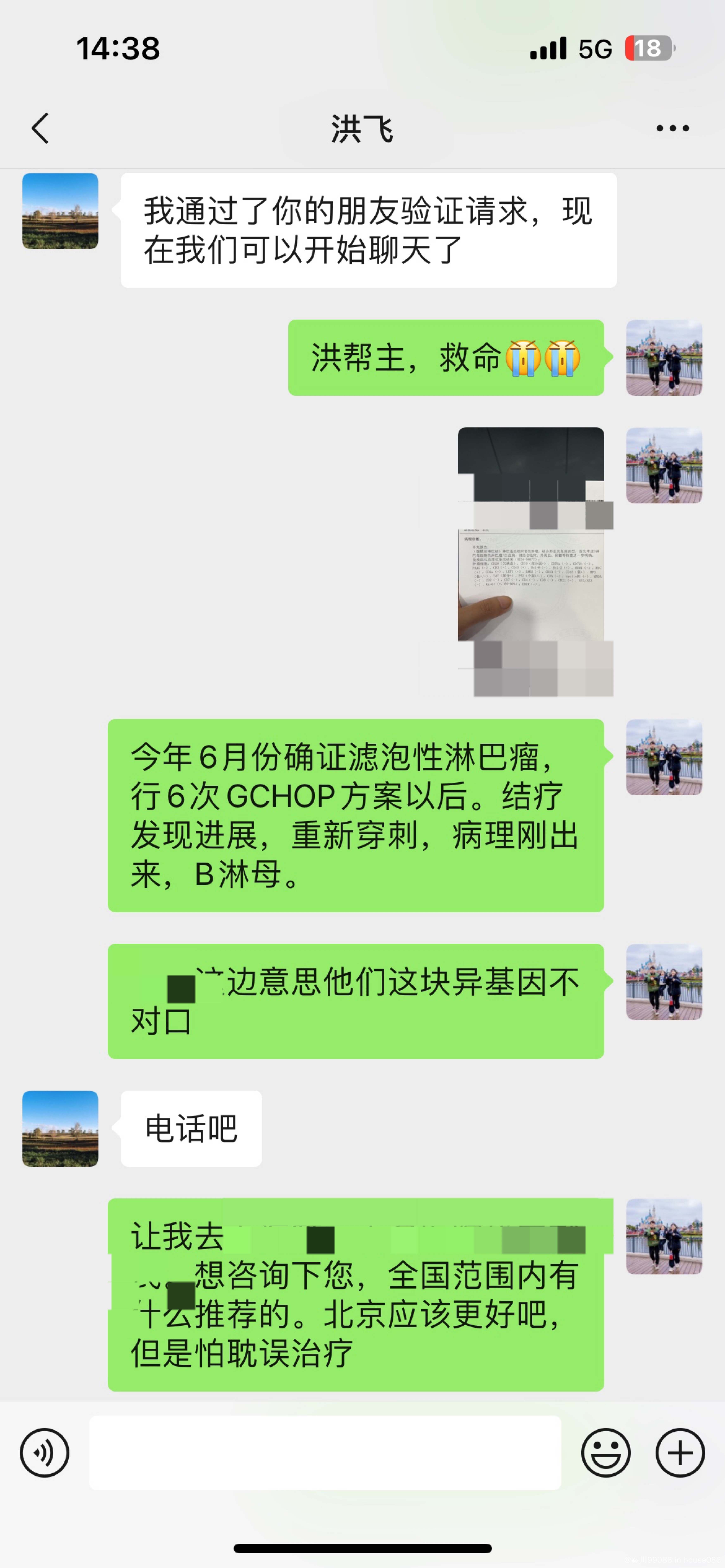Tap the message text field
This screenshot has width=725, height=1568.
[x=325, y=1453]
